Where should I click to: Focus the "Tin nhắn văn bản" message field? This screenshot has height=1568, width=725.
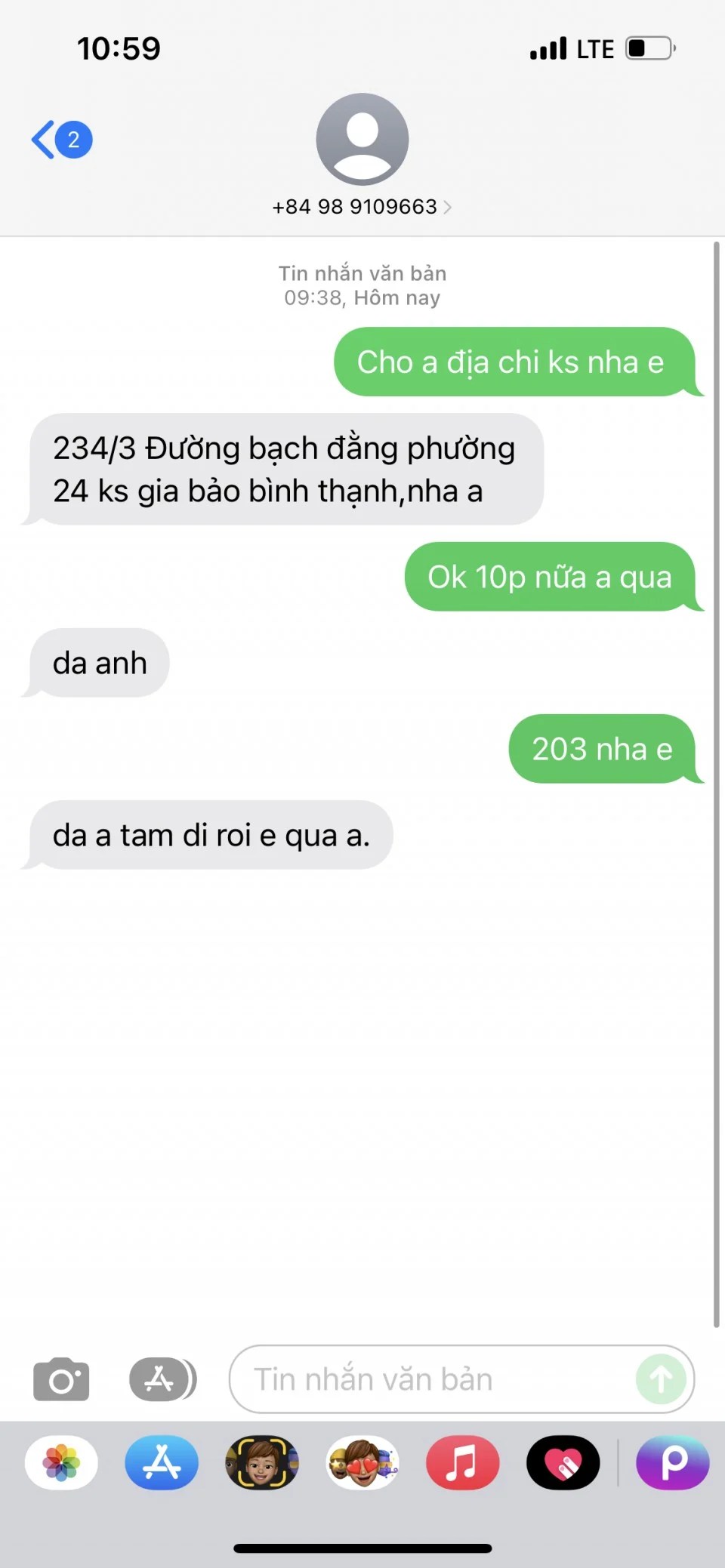point(430,1380)
